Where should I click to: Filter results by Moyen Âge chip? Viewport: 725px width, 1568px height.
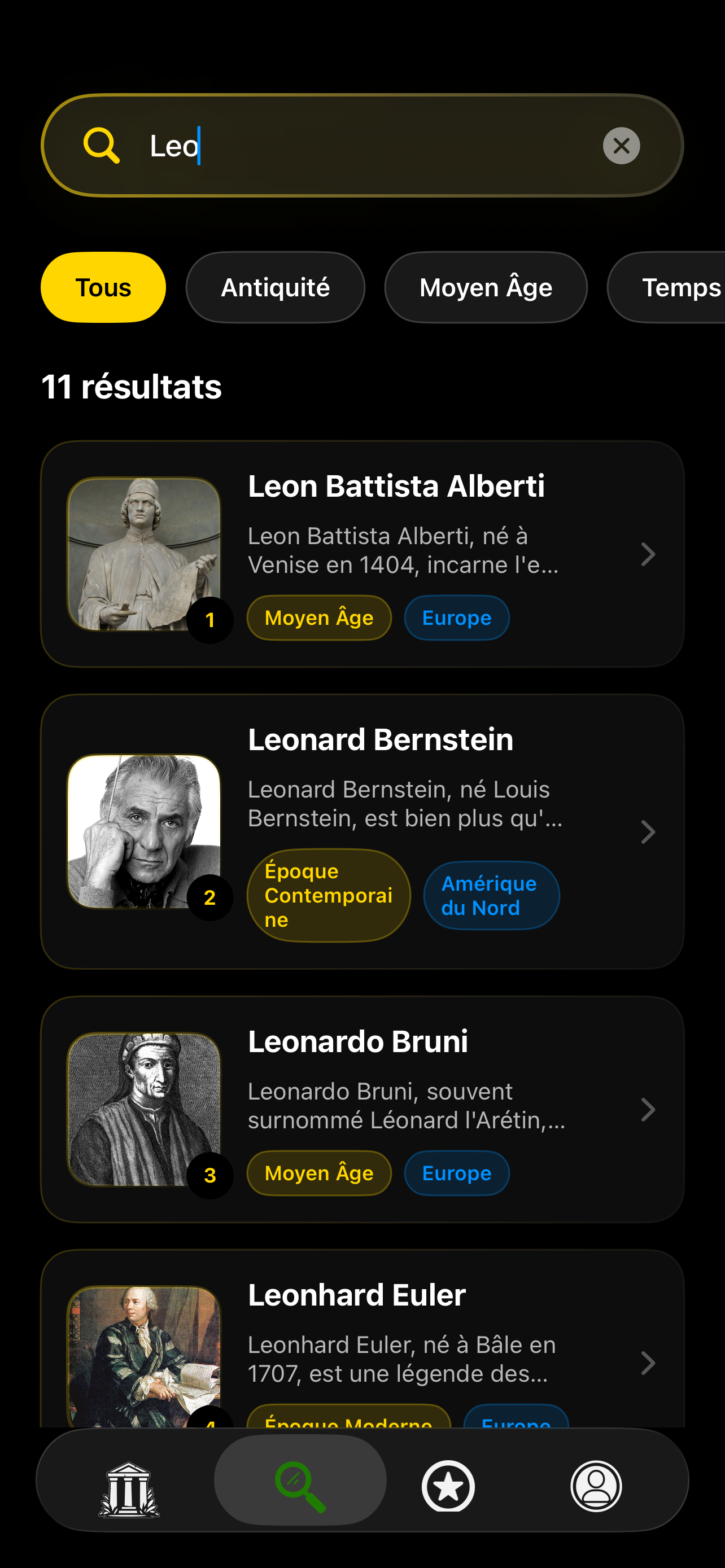click(x=485, y=287)
